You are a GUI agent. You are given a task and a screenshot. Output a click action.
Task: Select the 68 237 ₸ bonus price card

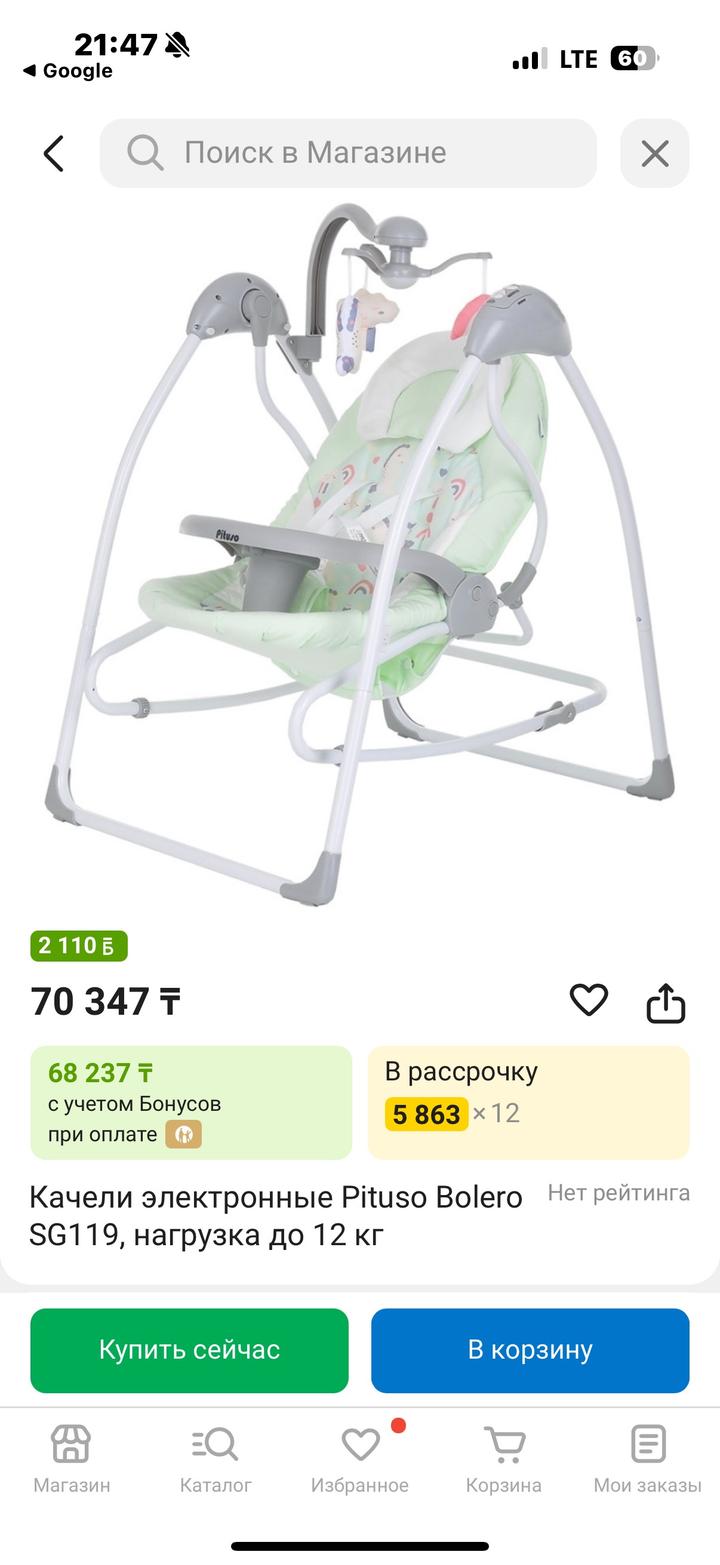coord(191,1102)
